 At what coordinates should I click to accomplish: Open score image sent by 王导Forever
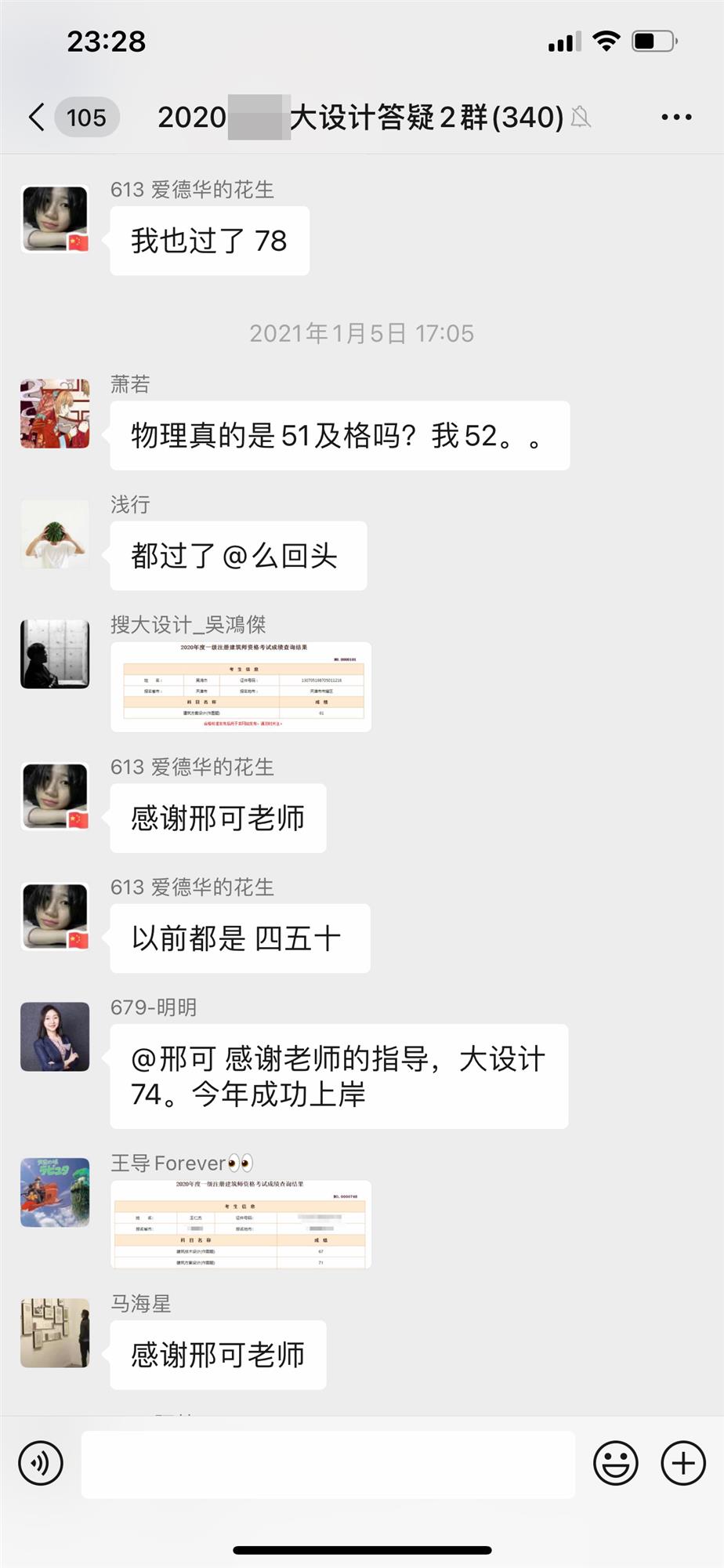[241, 1224]
